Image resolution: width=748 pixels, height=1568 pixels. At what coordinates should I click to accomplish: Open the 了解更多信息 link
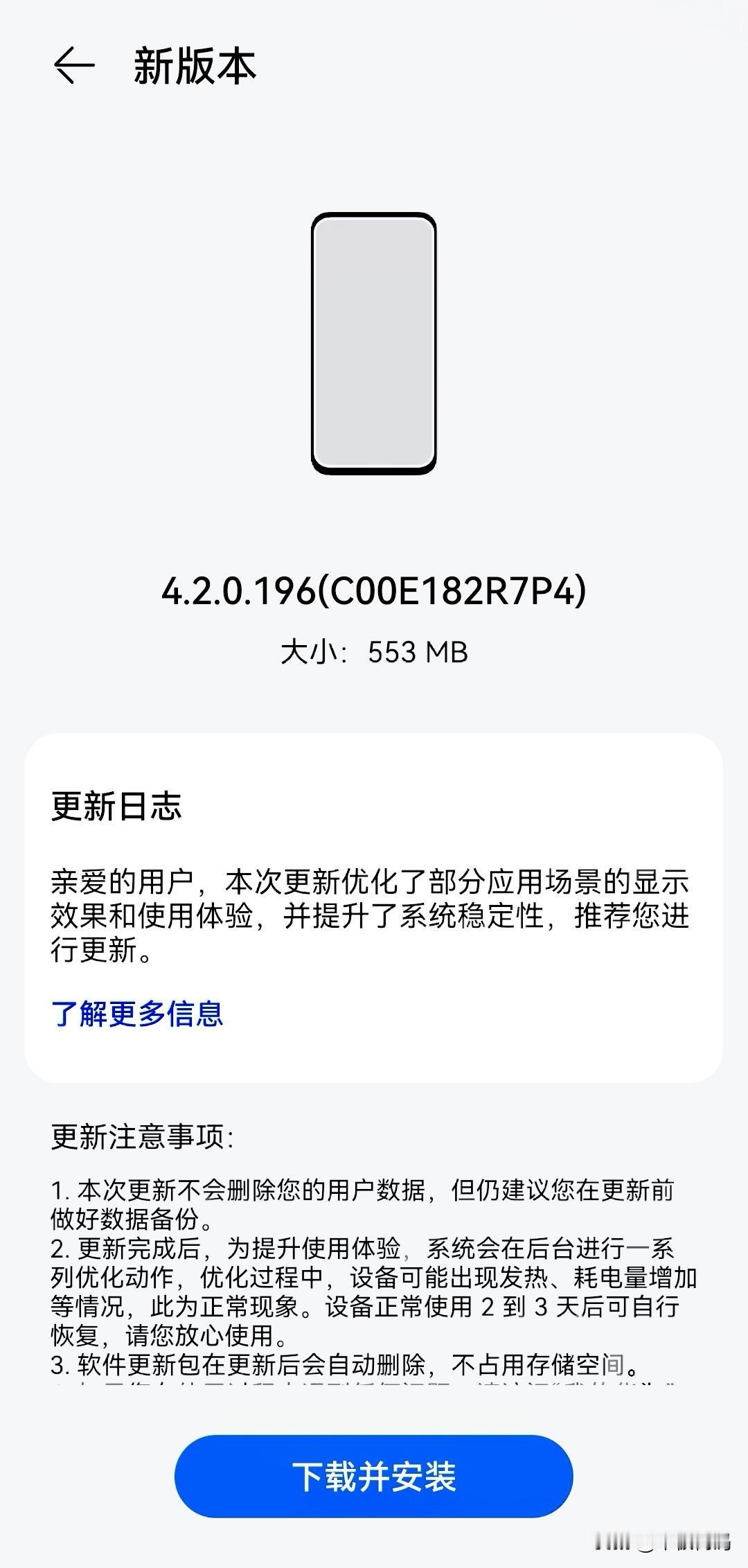137,1013
